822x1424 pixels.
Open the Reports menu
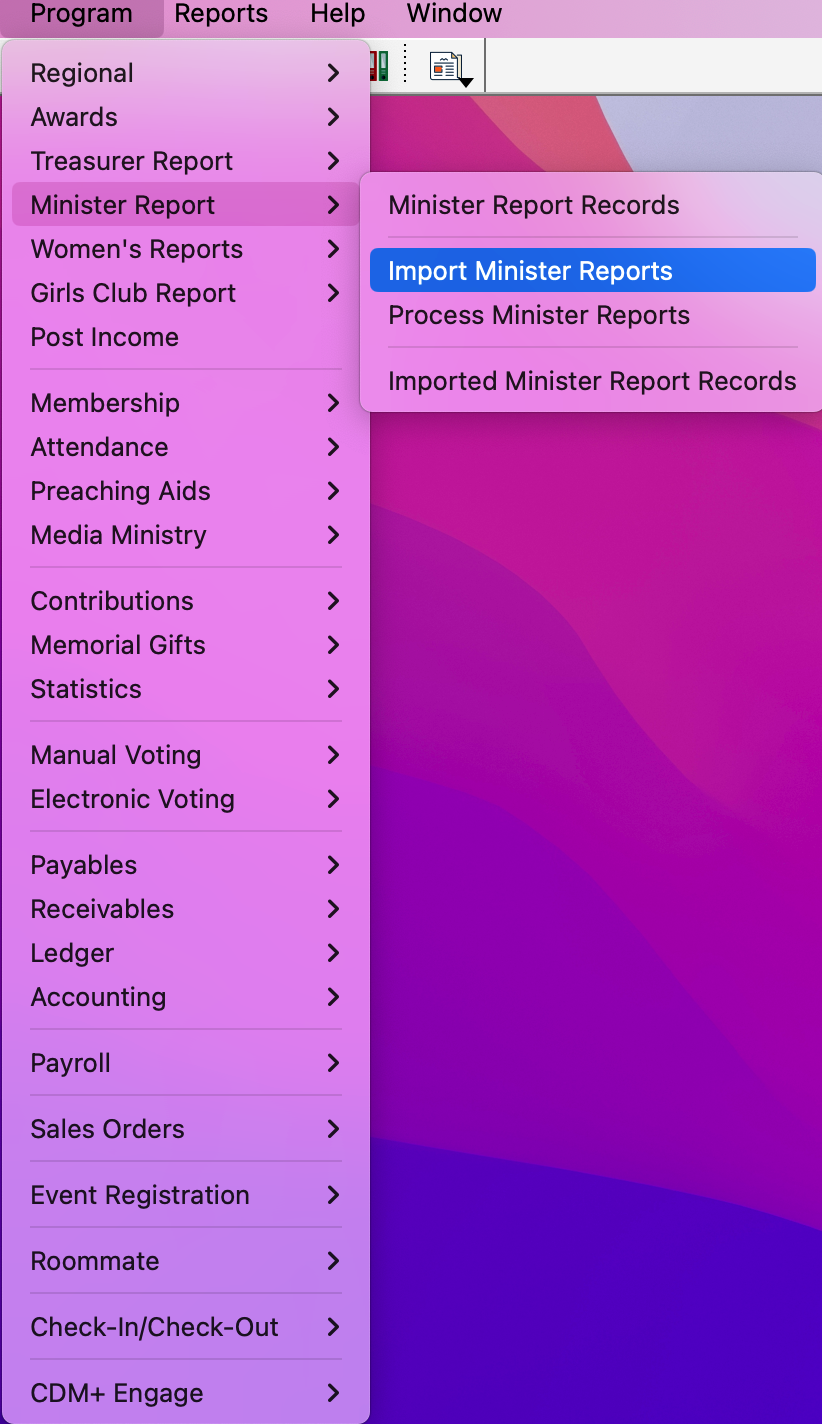[x=221, y=14]
